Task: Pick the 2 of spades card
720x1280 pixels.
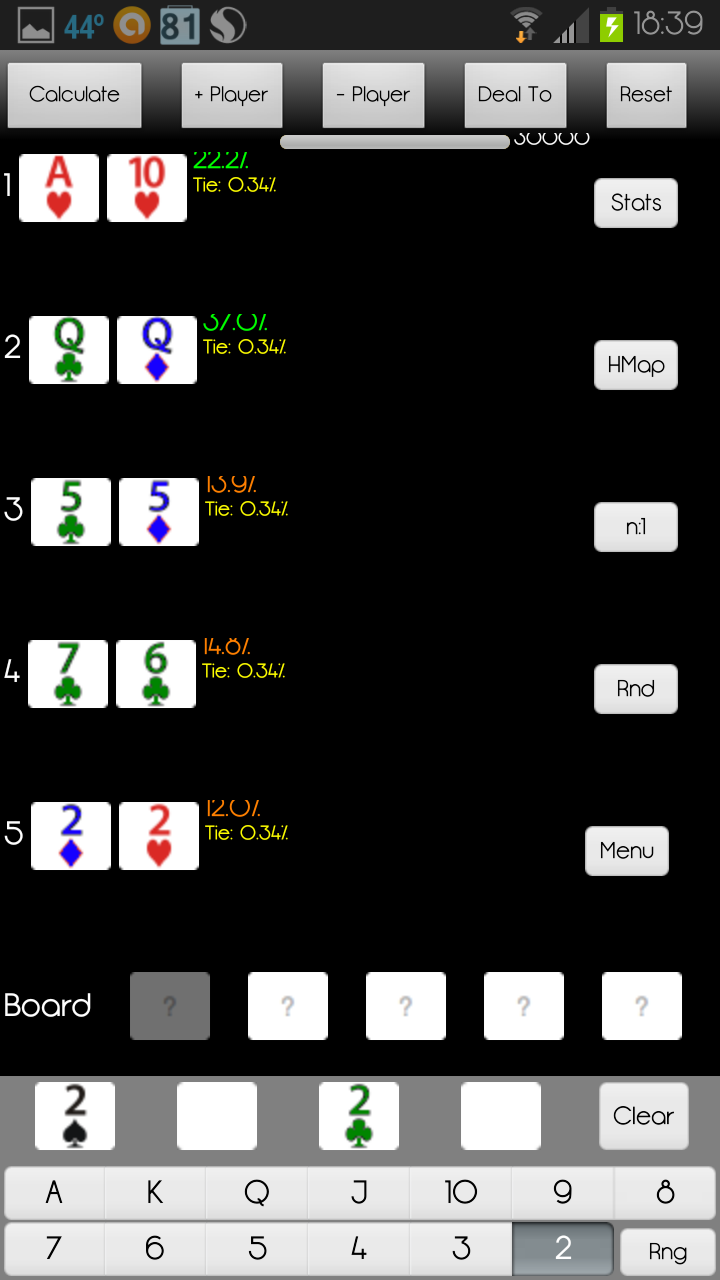Action: tap(75, 1116)
